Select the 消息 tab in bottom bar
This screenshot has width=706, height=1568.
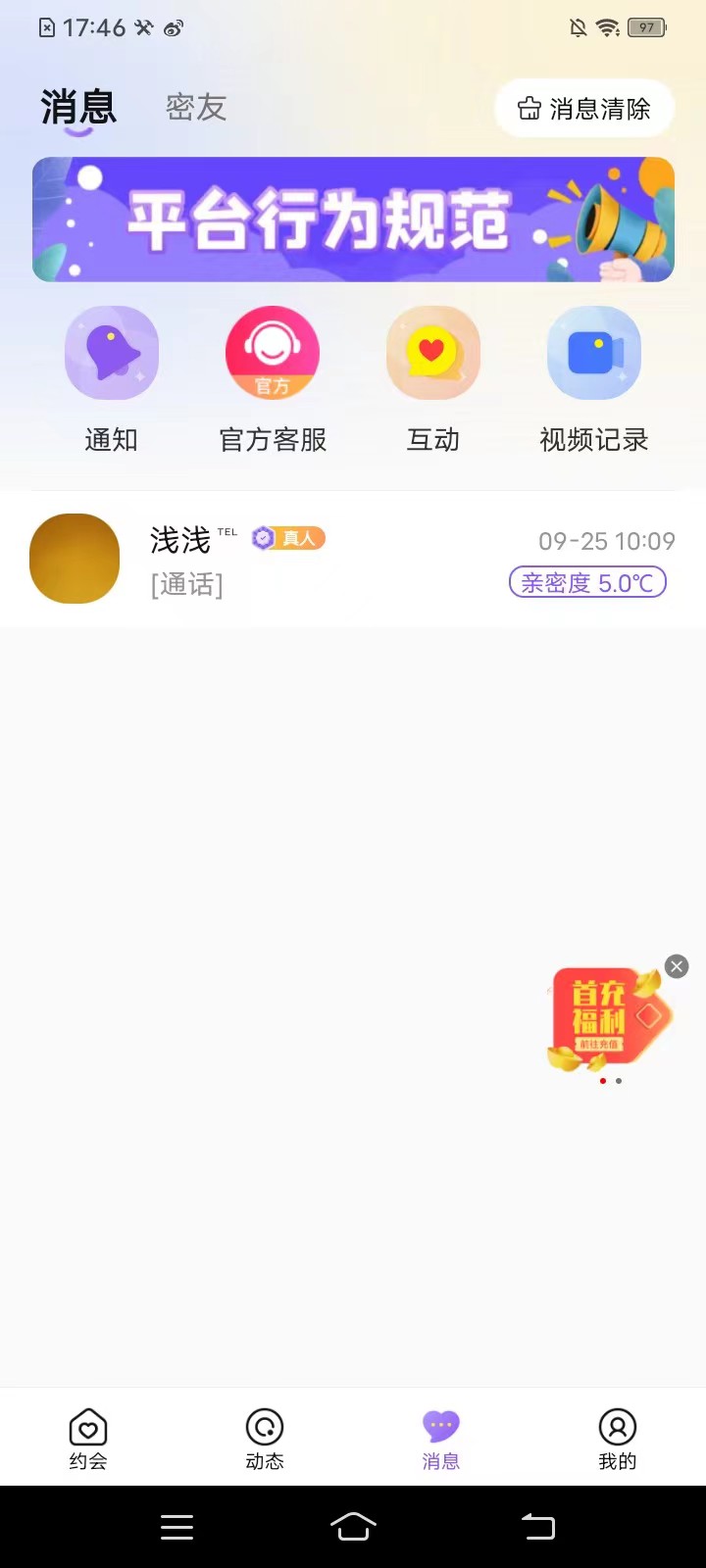tap(441, 1439)
